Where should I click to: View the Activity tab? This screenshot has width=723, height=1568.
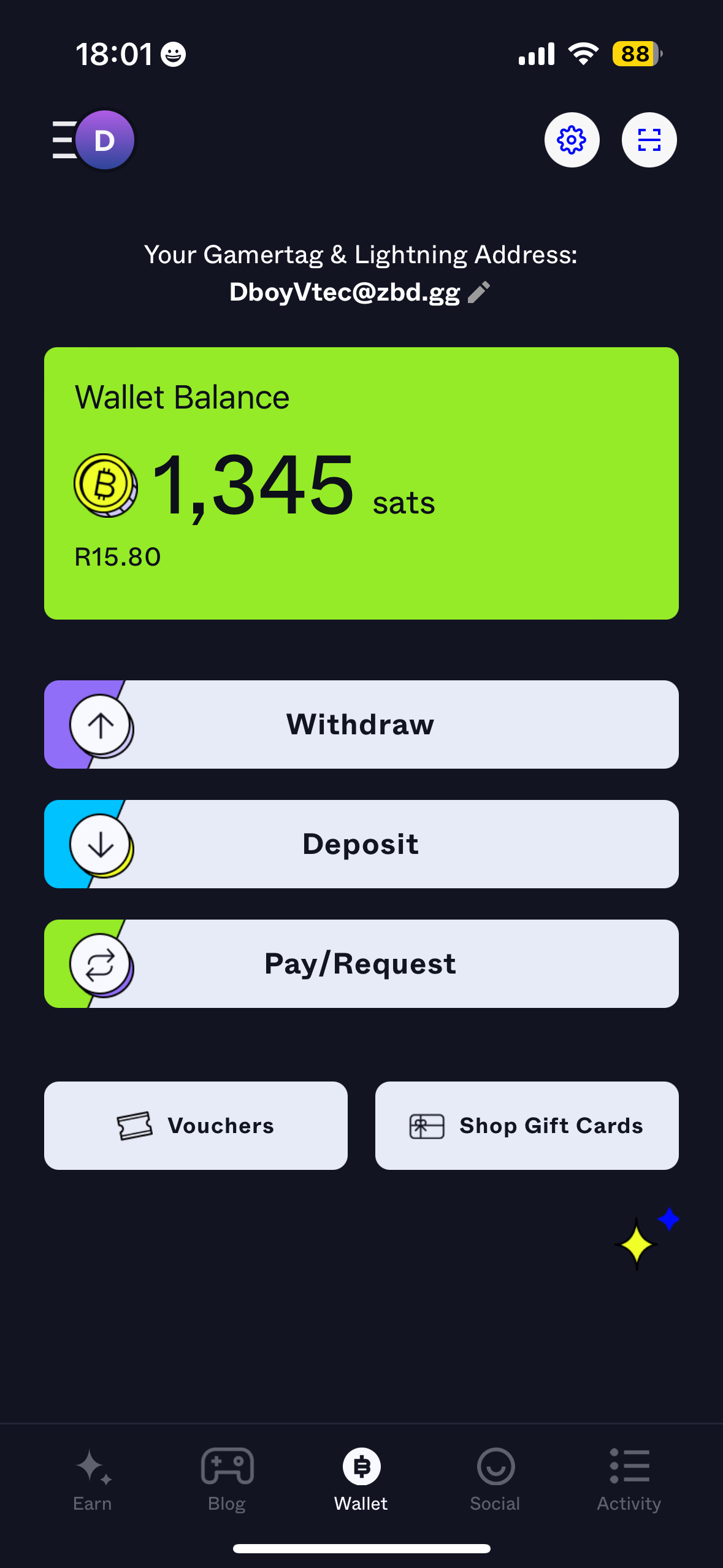coord(629,1480)
